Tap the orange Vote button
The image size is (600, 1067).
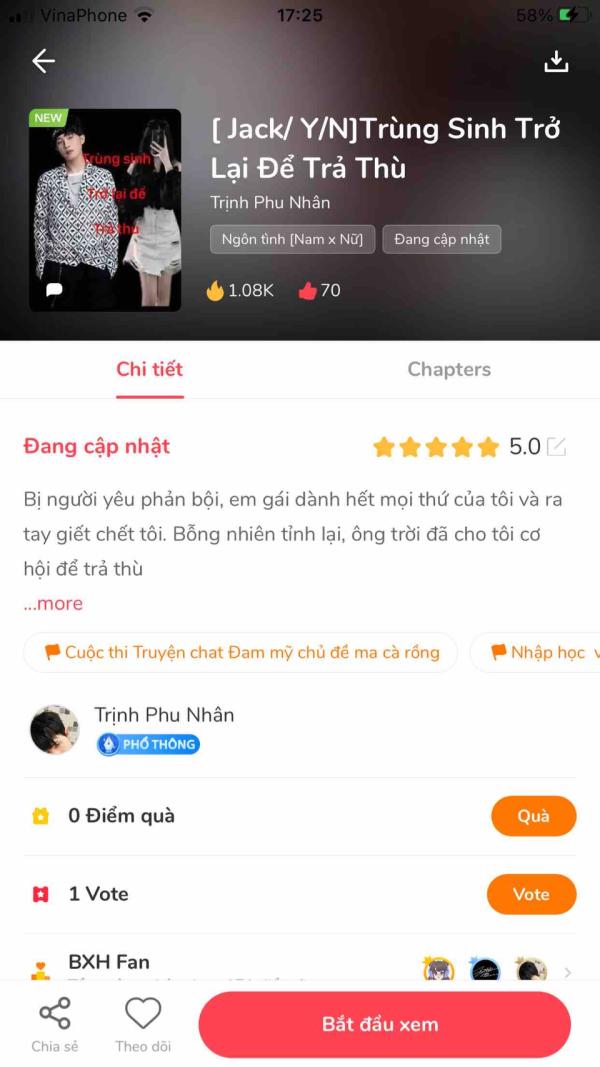pos(531,894)
